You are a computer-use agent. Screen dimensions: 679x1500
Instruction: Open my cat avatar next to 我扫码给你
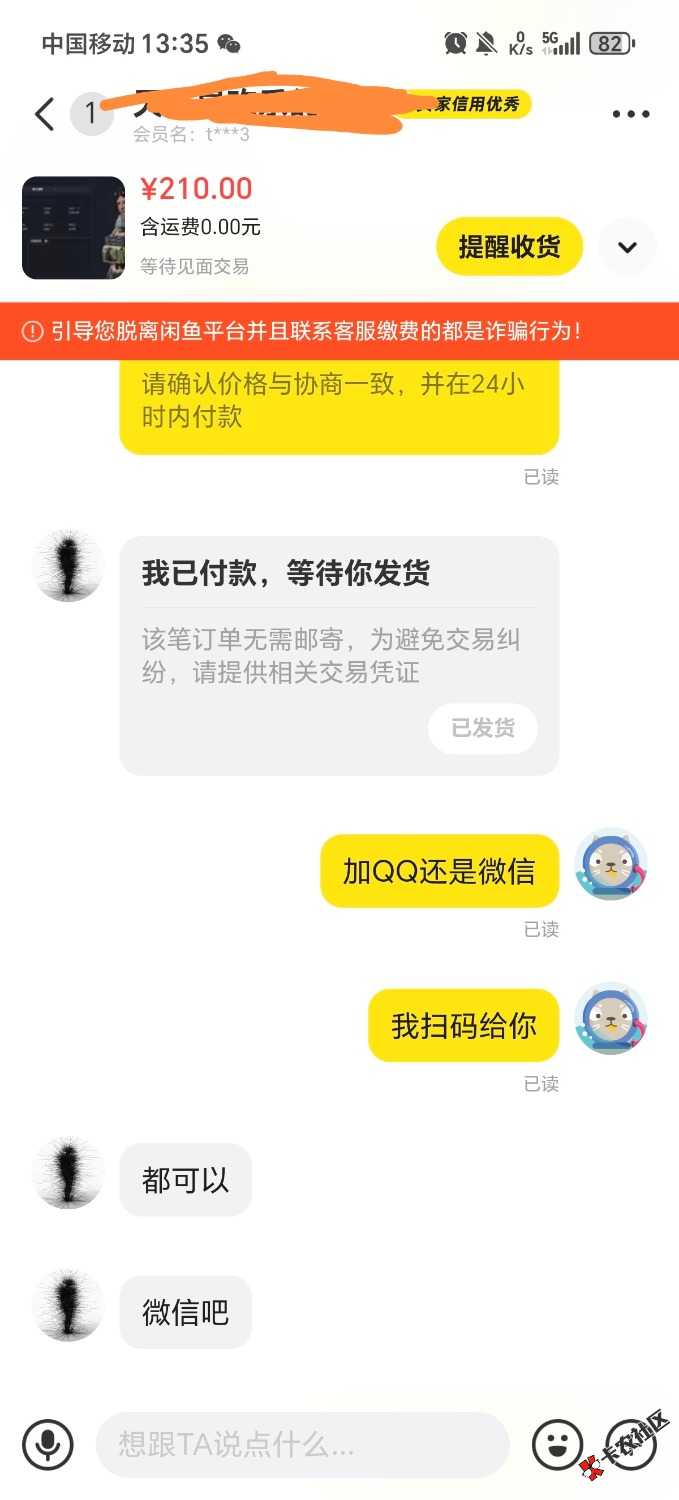610,1018
